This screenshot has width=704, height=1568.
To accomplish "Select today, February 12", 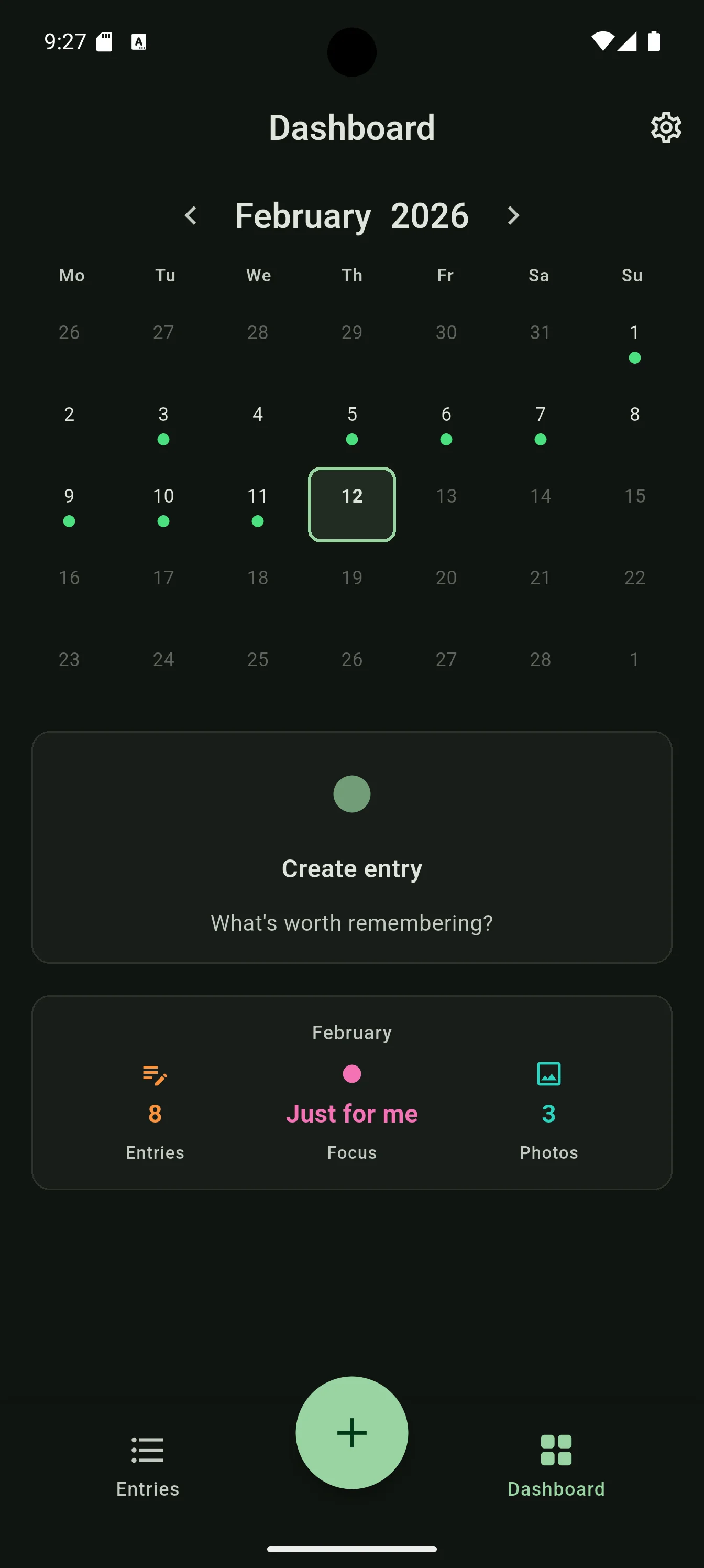I will 351,504.
